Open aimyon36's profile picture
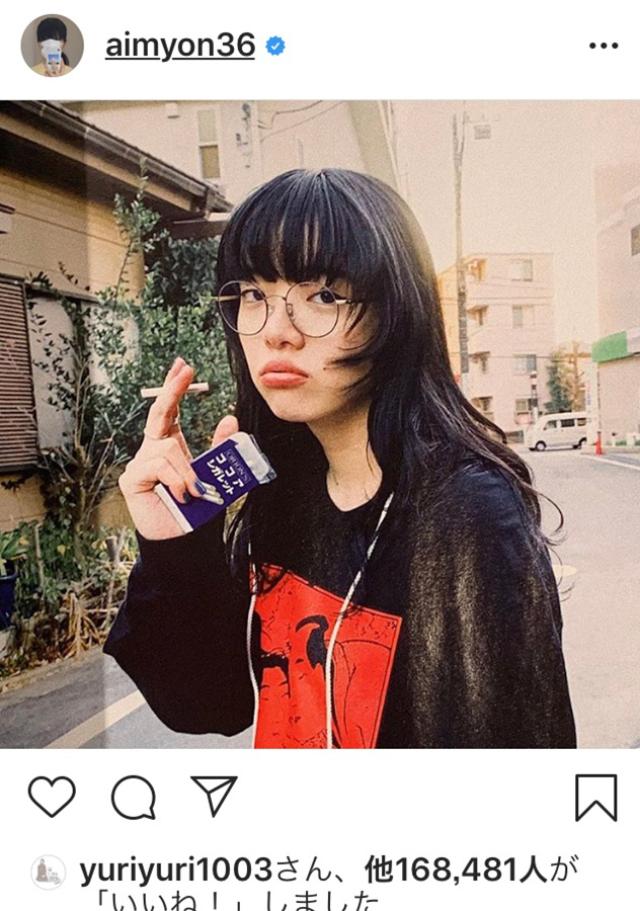This screenshot has width=640, height=911. (x=52, y=46)
